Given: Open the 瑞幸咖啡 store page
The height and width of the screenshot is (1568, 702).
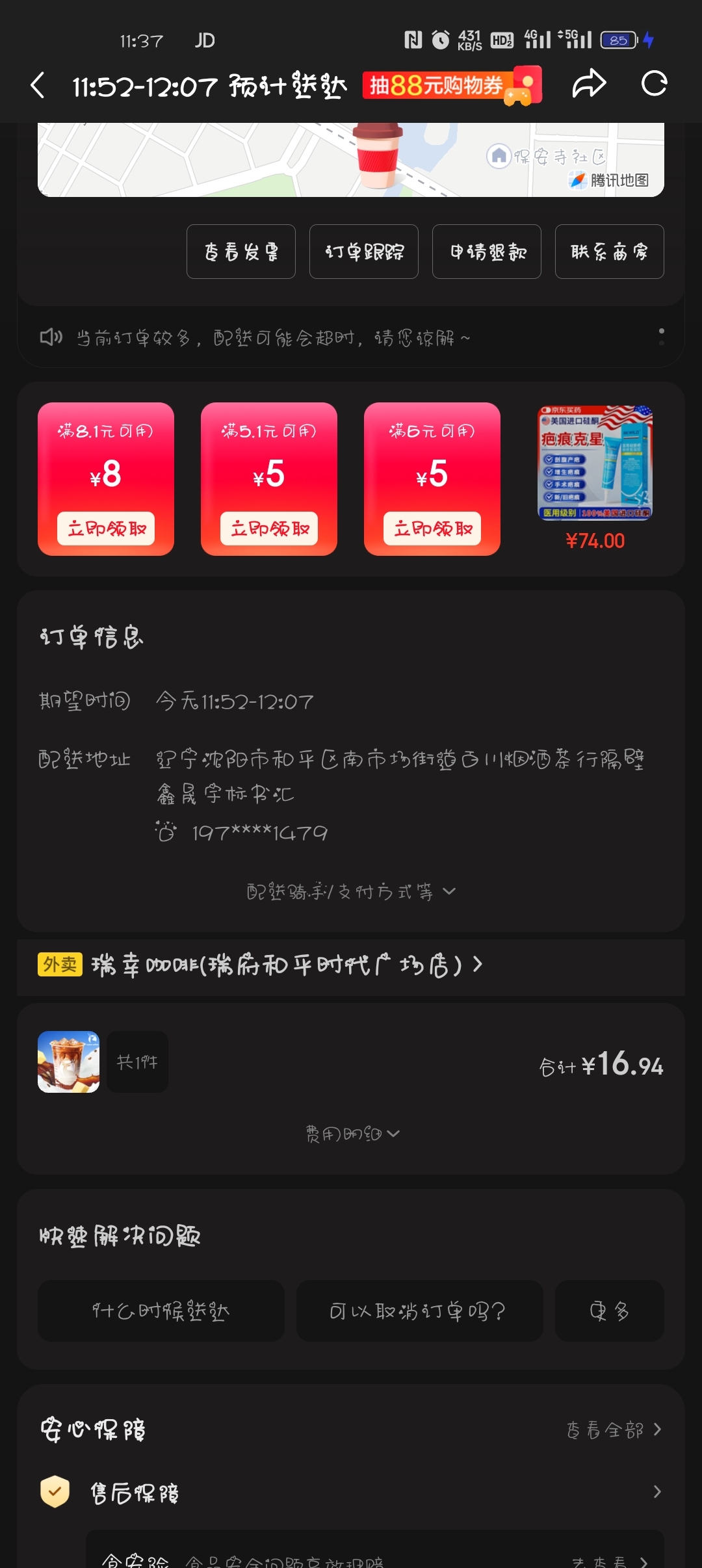Looking at the screenshot, I should pyautogui.click(x=276, y=965).
